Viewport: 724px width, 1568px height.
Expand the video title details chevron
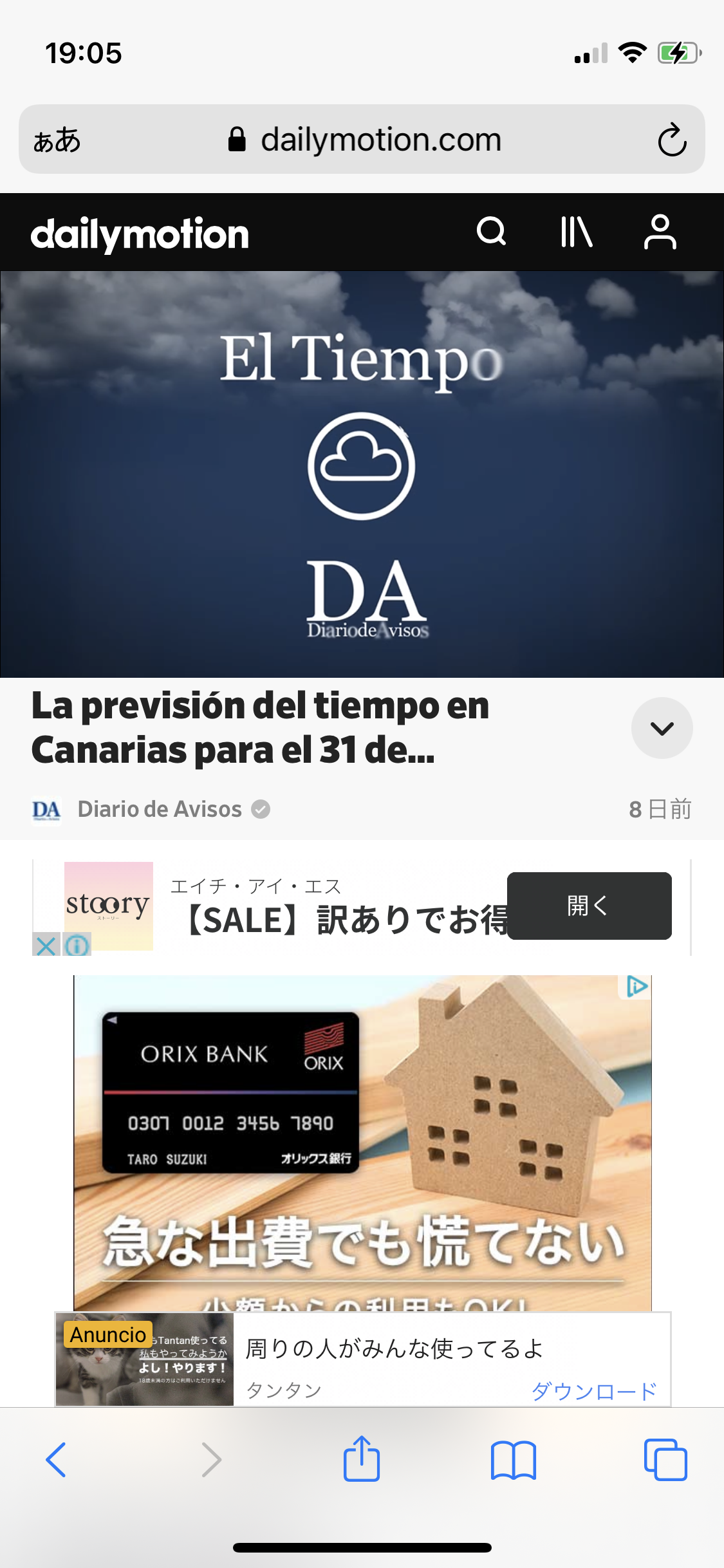[x=662, y=728]
